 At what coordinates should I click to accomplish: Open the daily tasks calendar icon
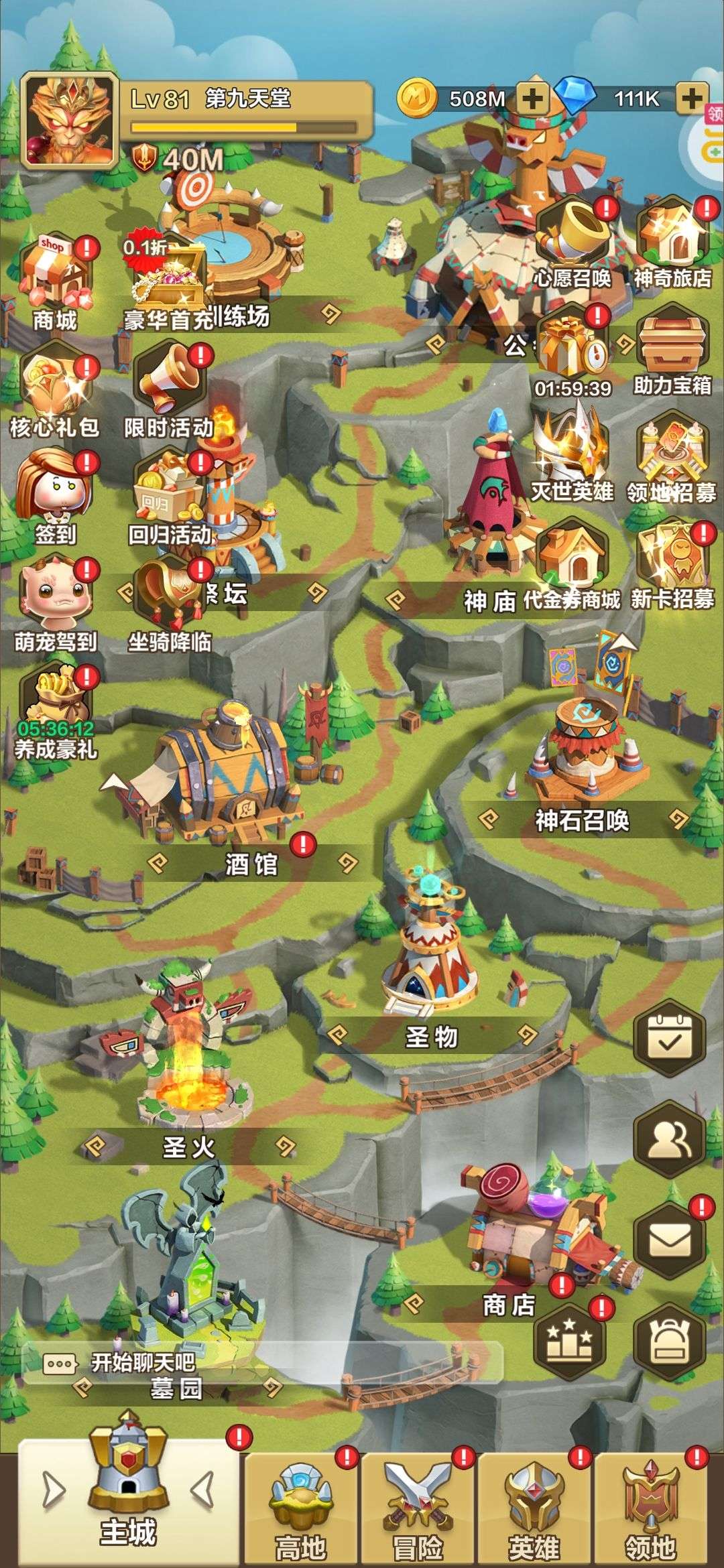pyautogui.click(x=670, y=1037)
